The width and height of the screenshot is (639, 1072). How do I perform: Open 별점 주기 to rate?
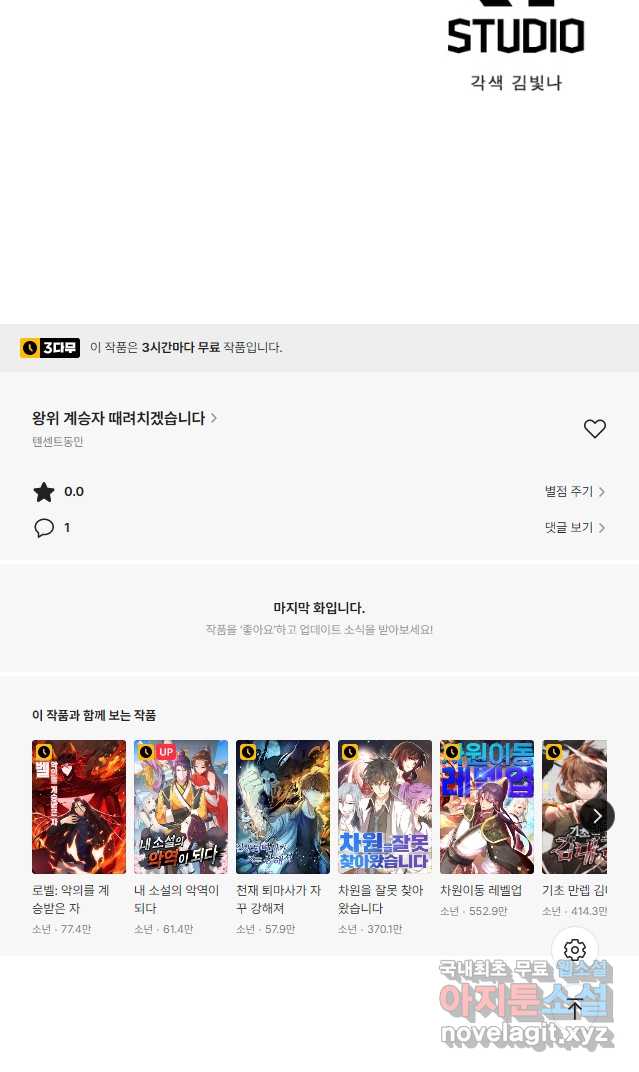point(575,492)
